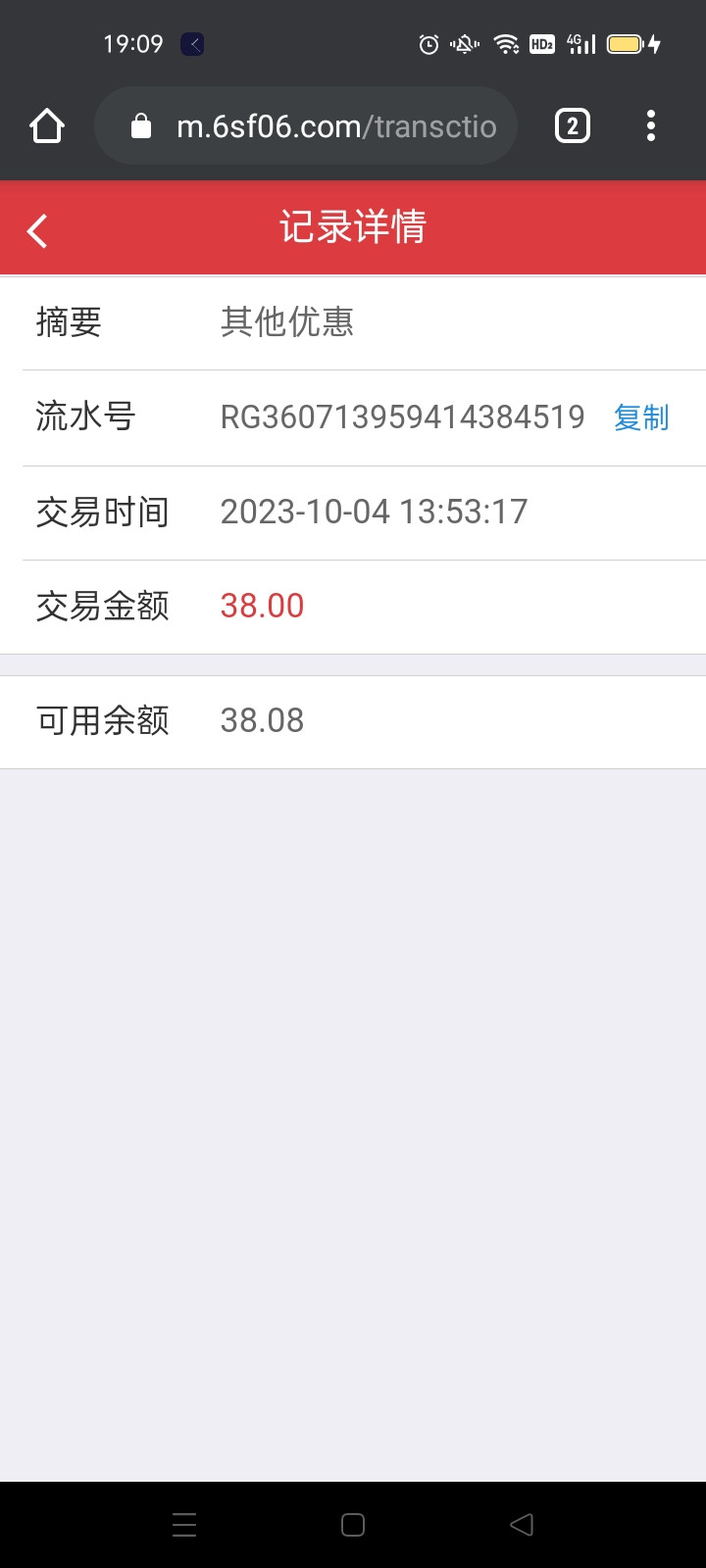Image resolution: width=706 pixels, height=1568 pixels.
Task: Open the browser overflow menu
Action: coord(651,126)
